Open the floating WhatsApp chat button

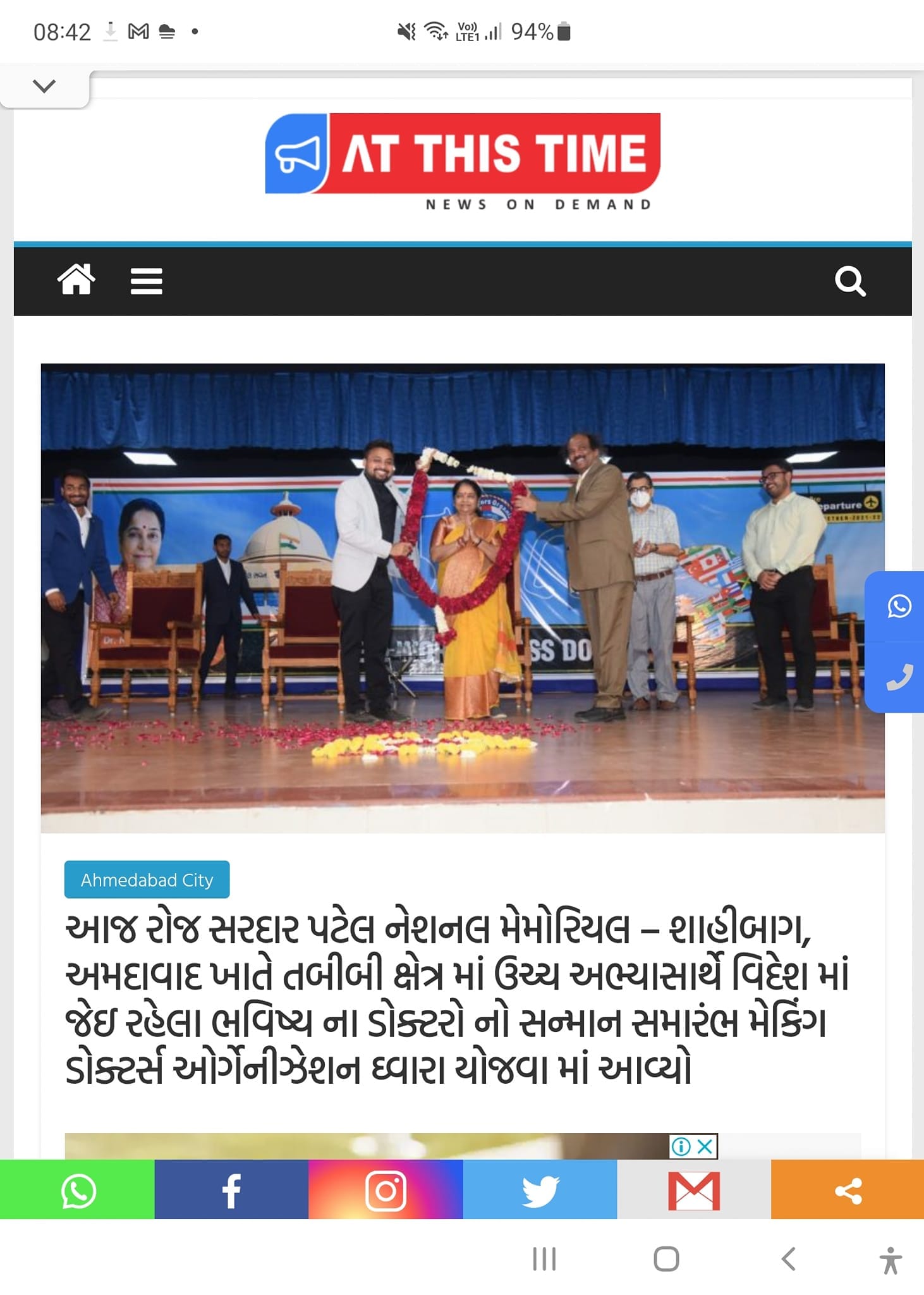[899, 606]
